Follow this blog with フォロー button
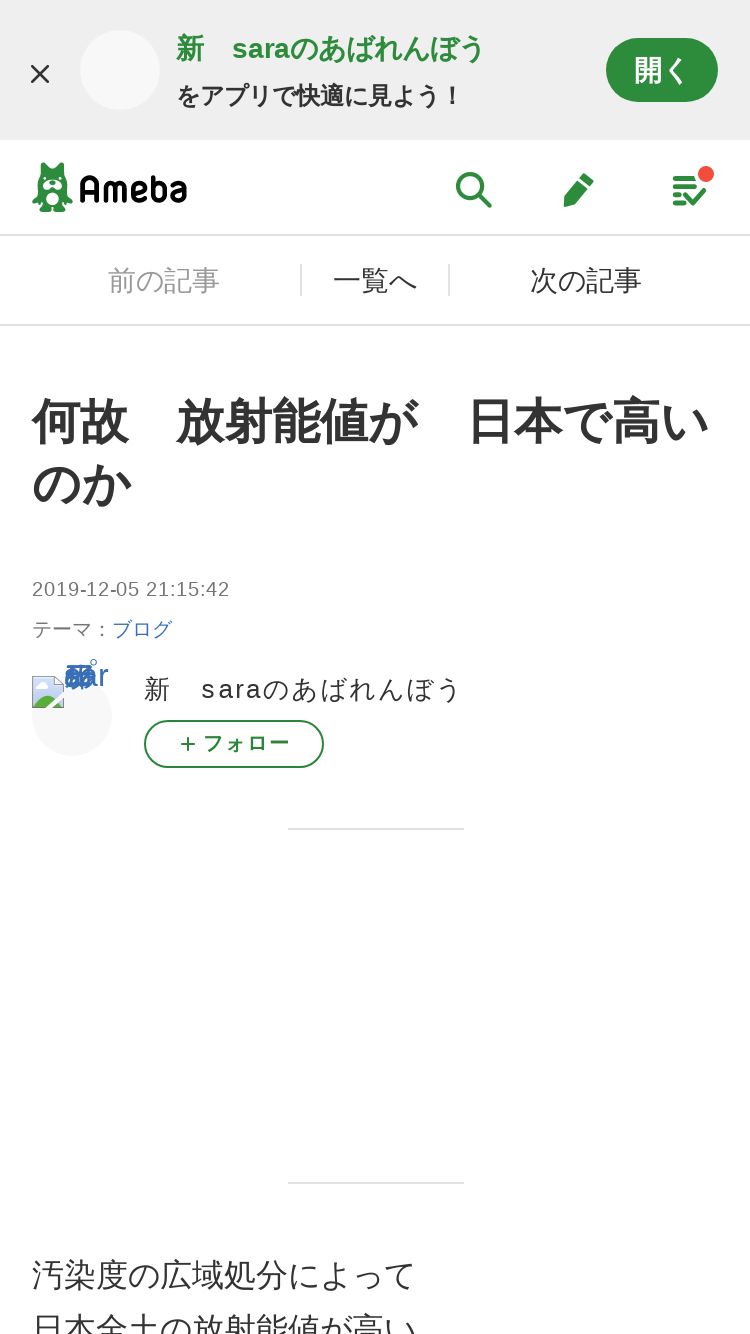The image size is (750, 1334). 234,744
